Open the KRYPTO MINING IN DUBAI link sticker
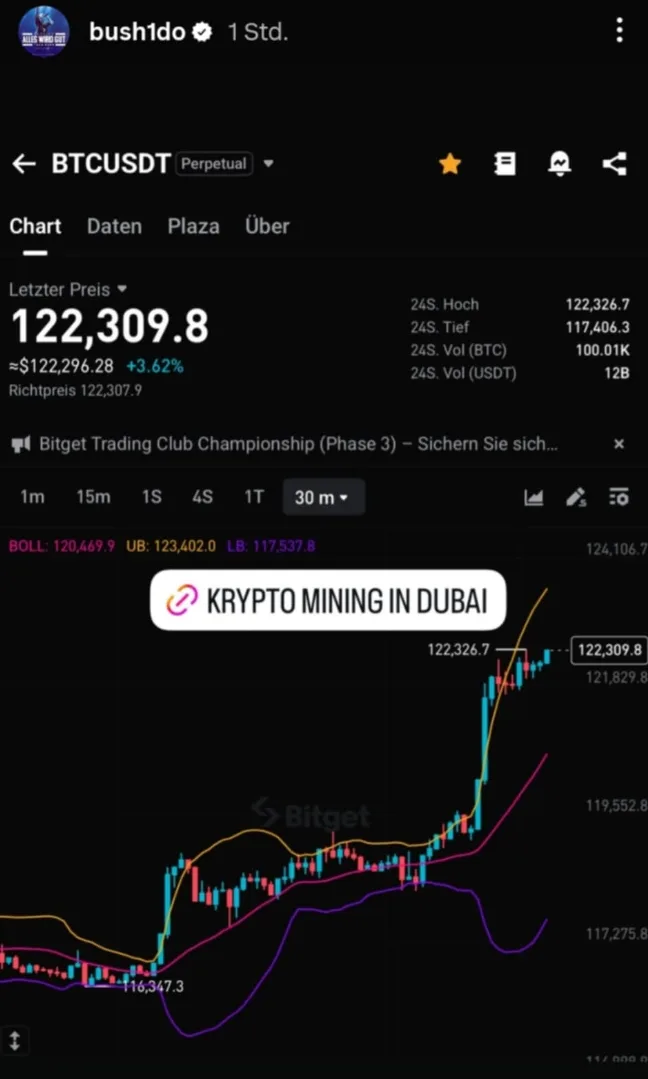Image resolution: width=648 pixels, height=1079 pixels. coord(328,600)
